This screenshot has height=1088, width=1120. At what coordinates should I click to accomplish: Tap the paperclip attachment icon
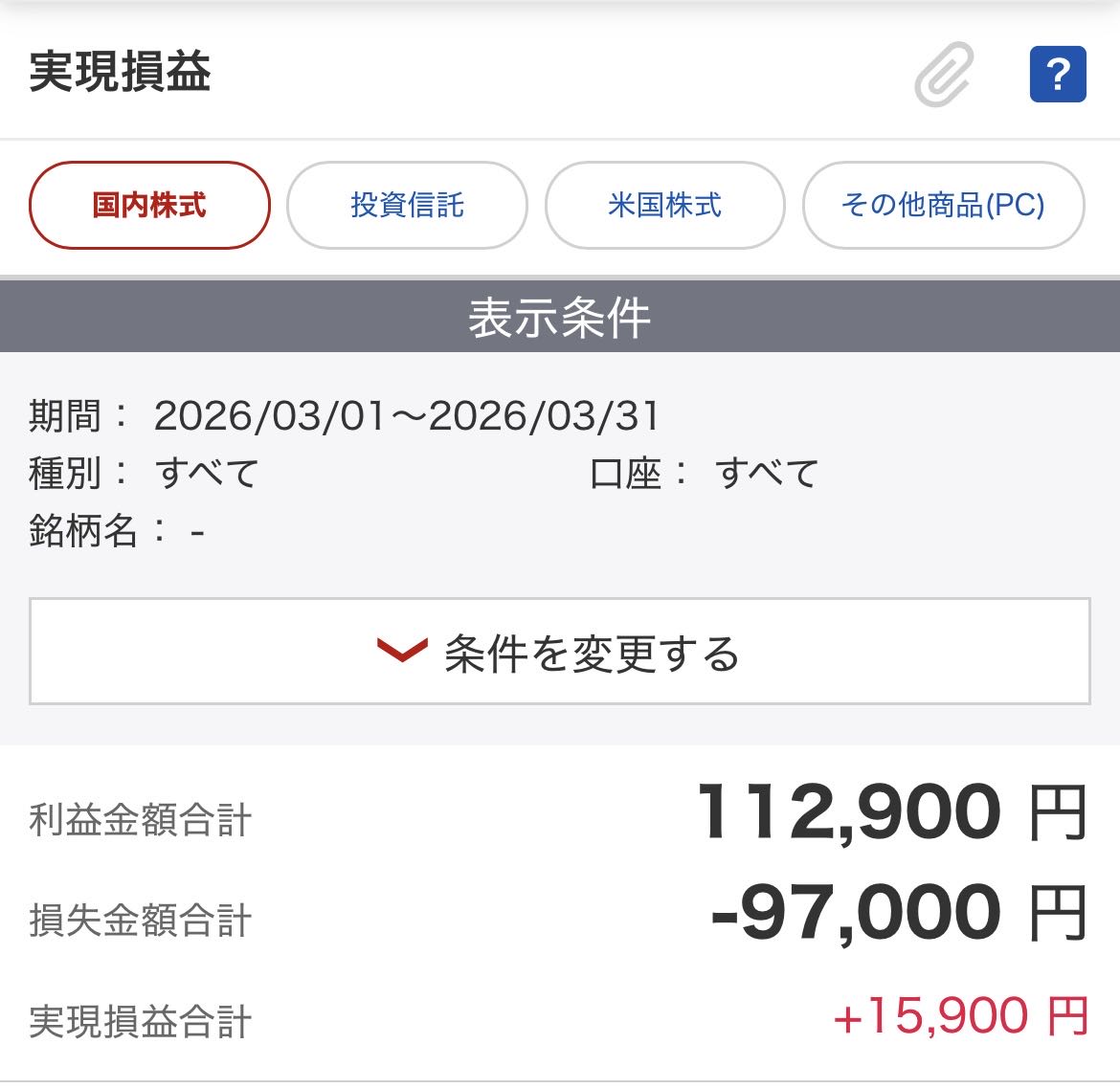[x=944, y=74]
